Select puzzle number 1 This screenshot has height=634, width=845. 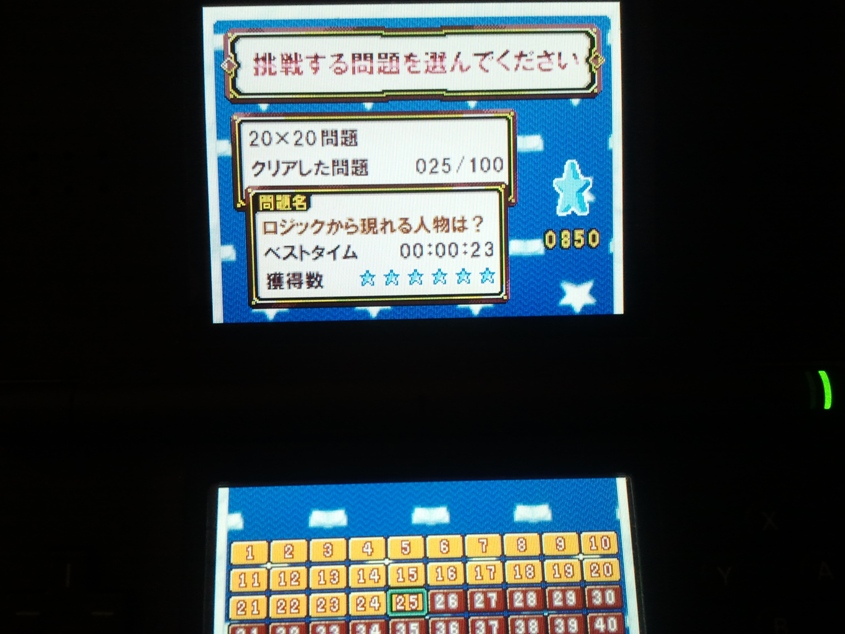(250, 550)
